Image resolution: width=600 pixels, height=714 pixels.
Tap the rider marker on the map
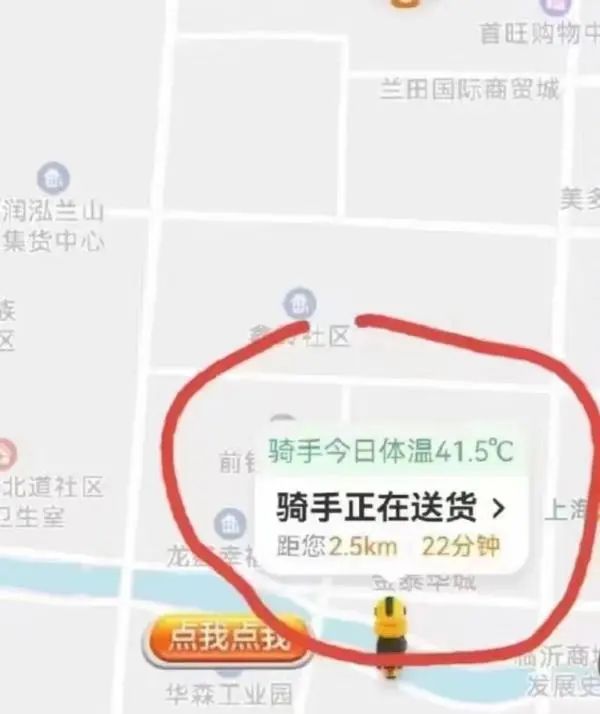(x=385, y=633)
